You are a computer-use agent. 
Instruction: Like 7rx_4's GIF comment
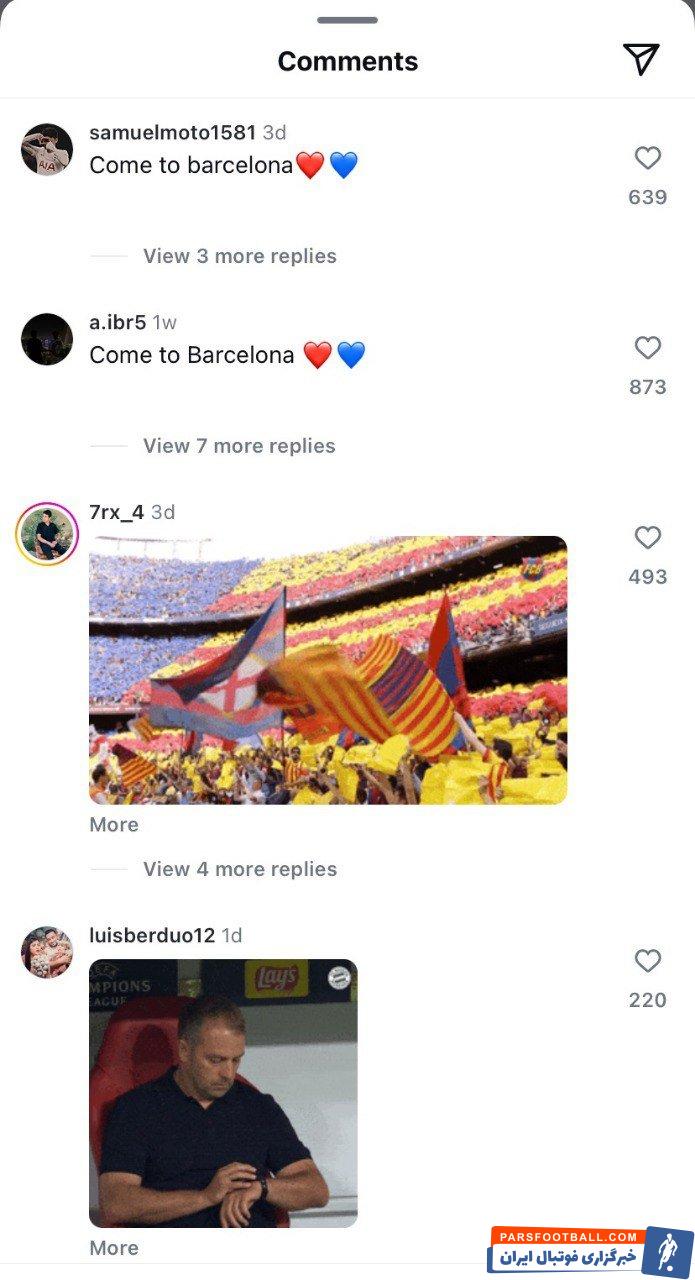(x=648, y=538)
